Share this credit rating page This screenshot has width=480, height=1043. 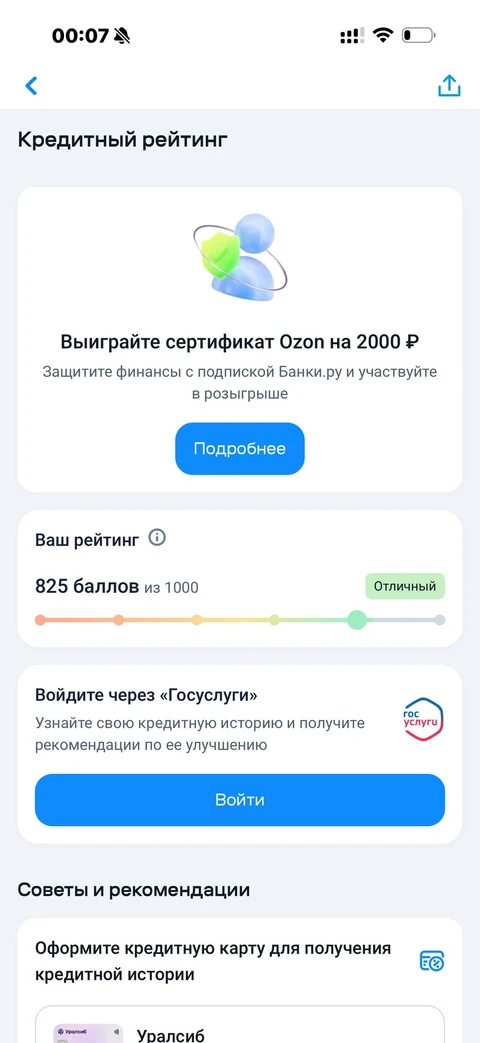pyautogui.click(x=449, y=86)
